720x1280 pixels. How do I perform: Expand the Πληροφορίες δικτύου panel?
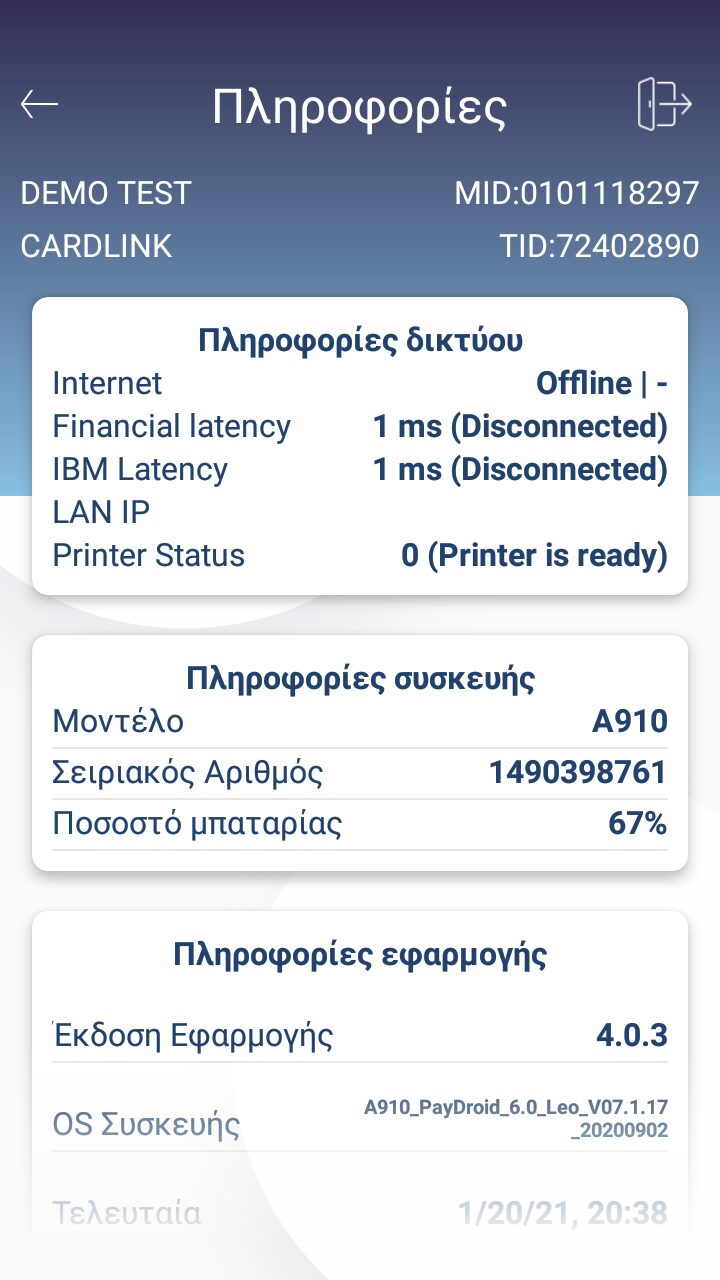(x=360, y=339)
